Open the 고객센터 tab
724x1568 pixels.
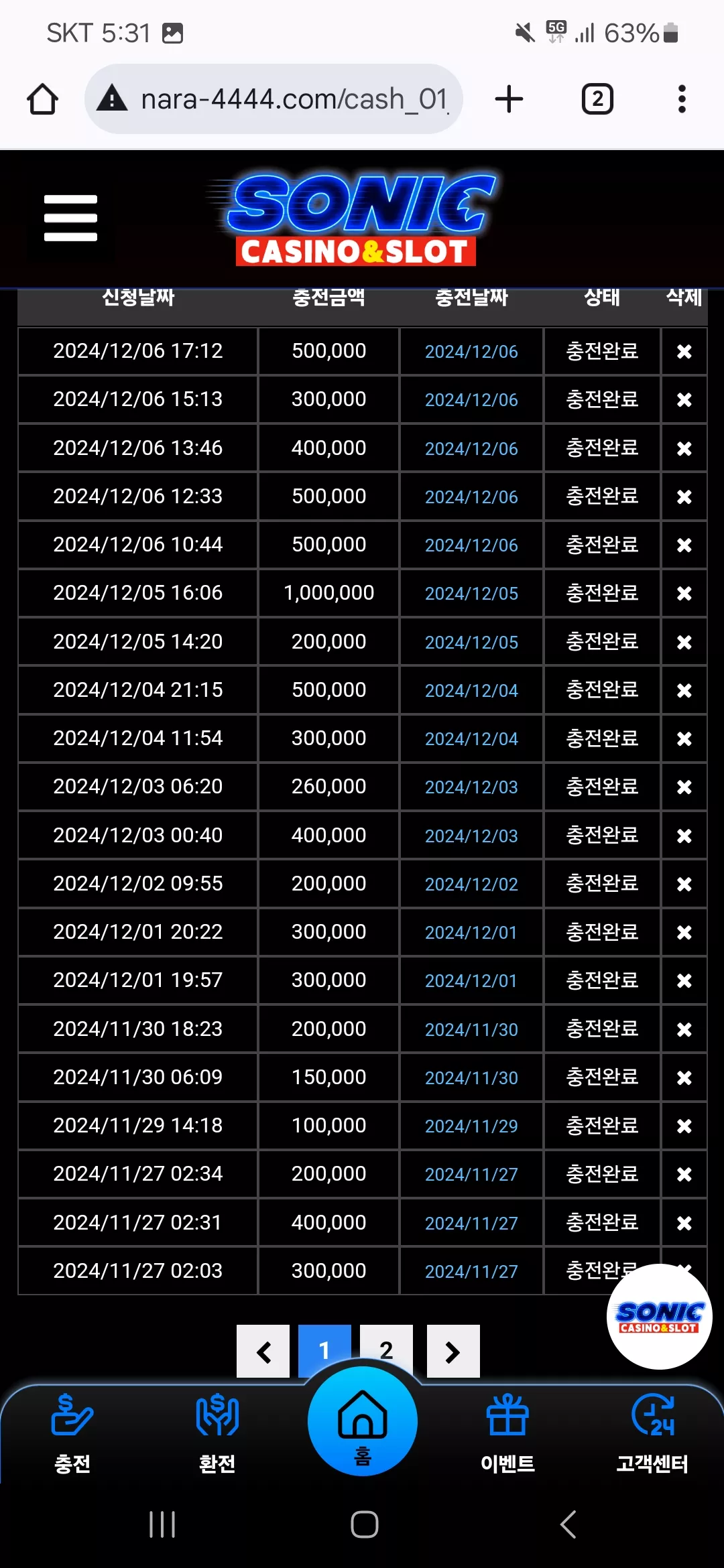tap(652, 1433)
